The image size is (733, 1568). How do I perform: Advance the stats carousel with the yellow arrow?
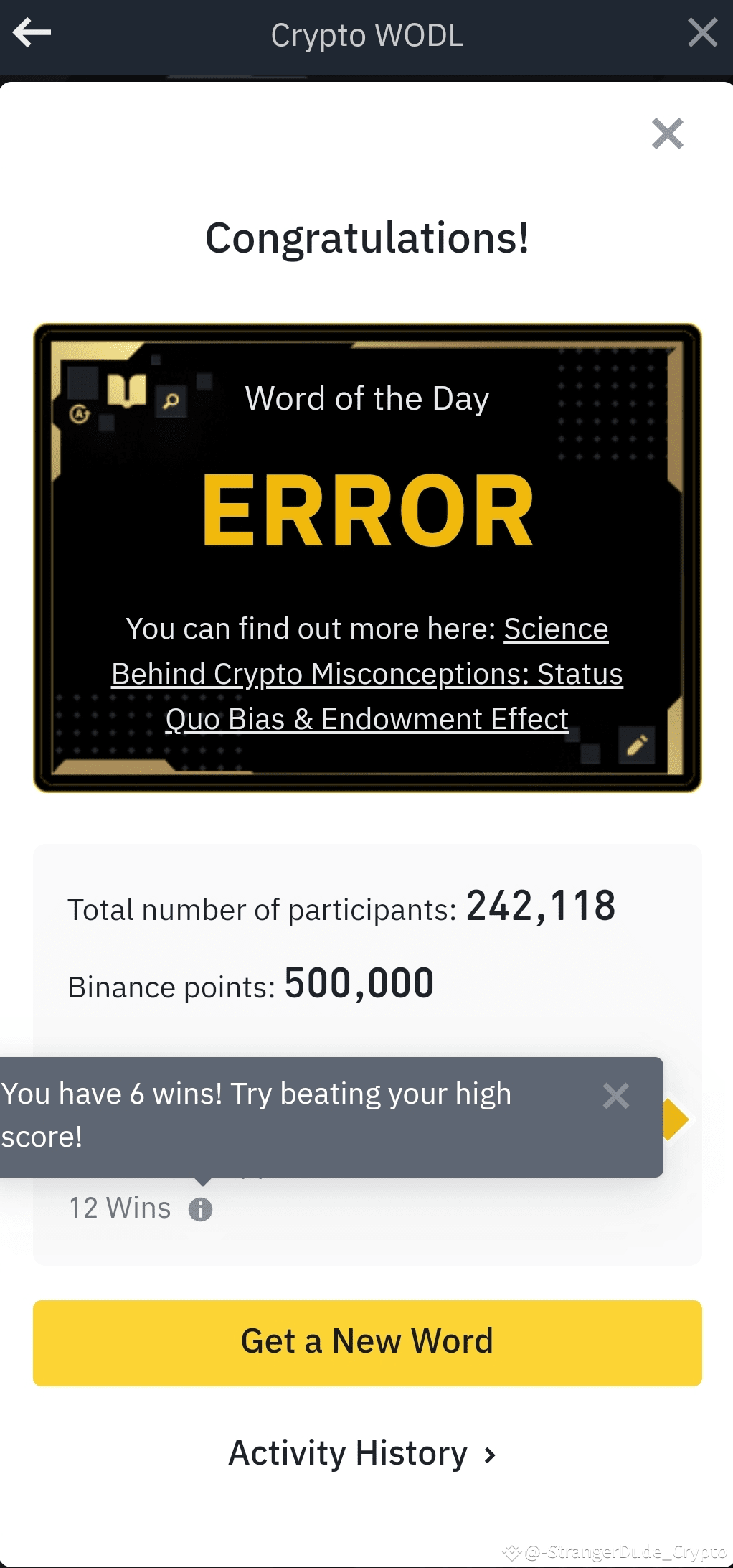[x=675, y=1118]
